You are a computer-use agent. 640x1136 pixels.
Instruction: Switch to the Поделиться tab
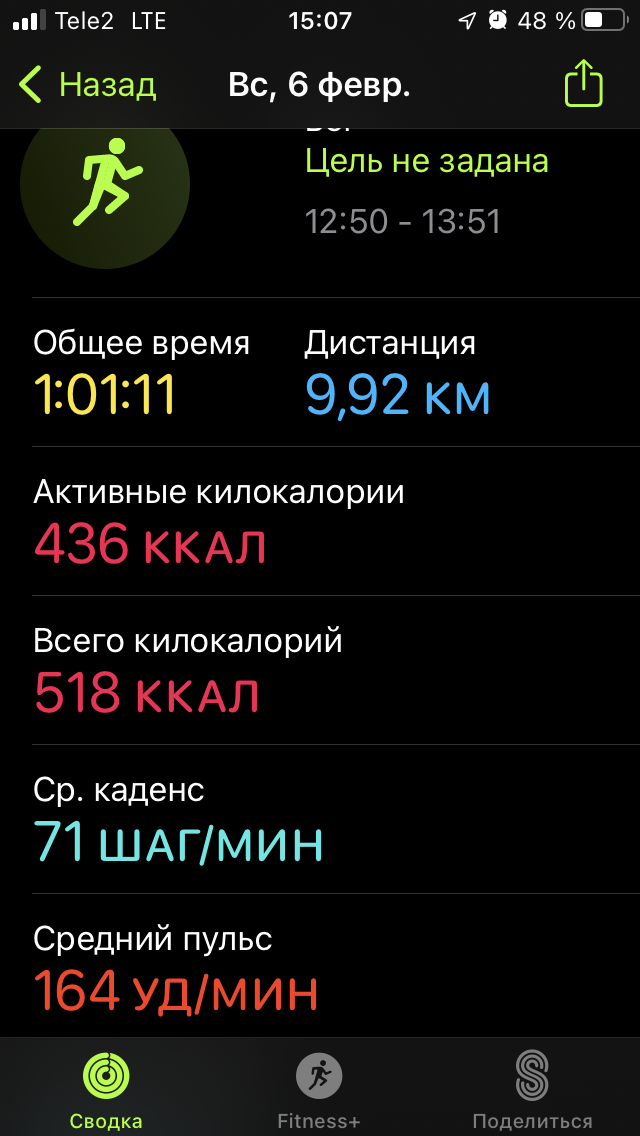[532, 1090]
